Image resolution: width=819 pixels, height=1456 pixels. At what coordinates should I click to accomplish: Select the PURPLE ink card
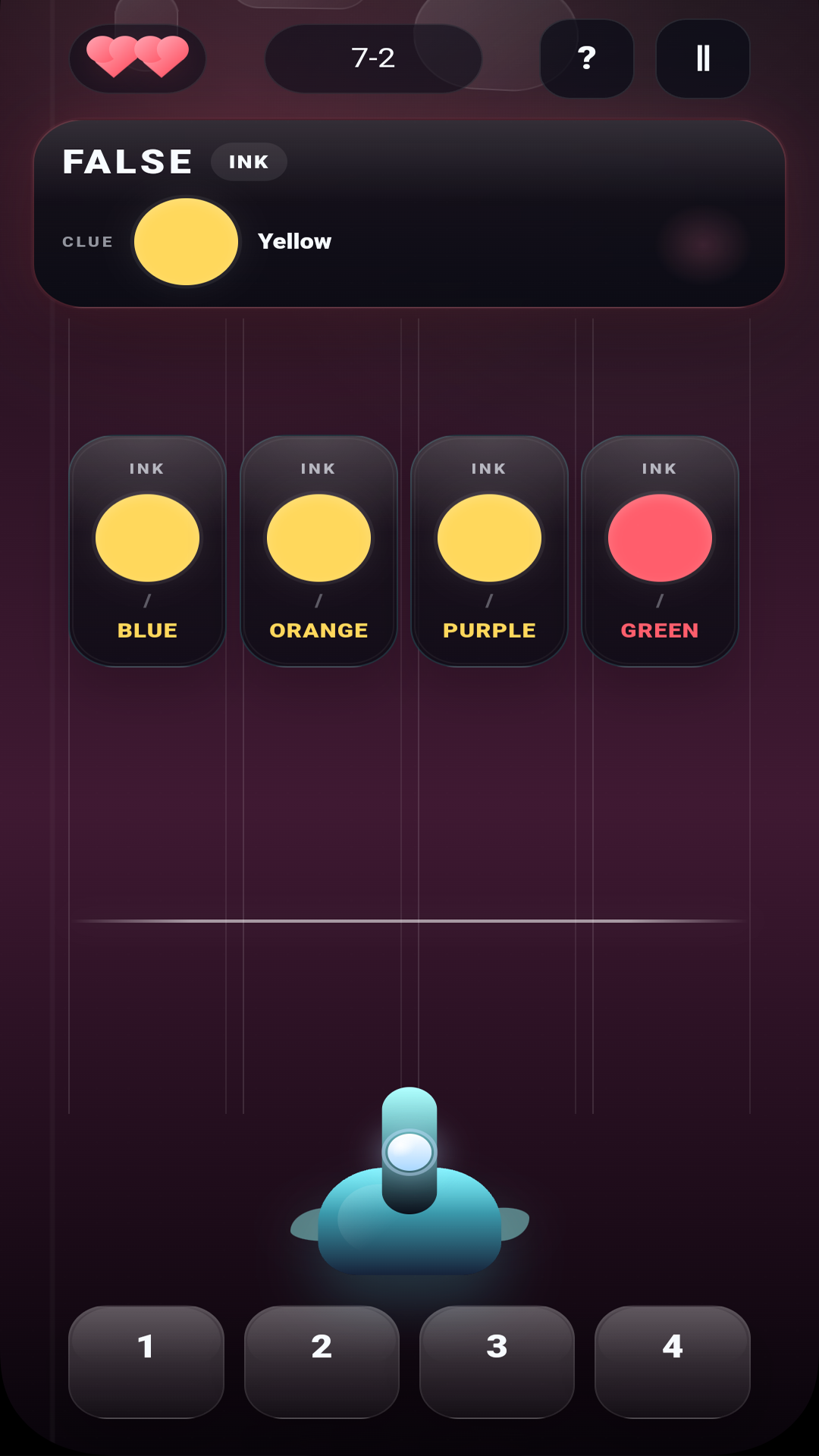coord(489,551)
